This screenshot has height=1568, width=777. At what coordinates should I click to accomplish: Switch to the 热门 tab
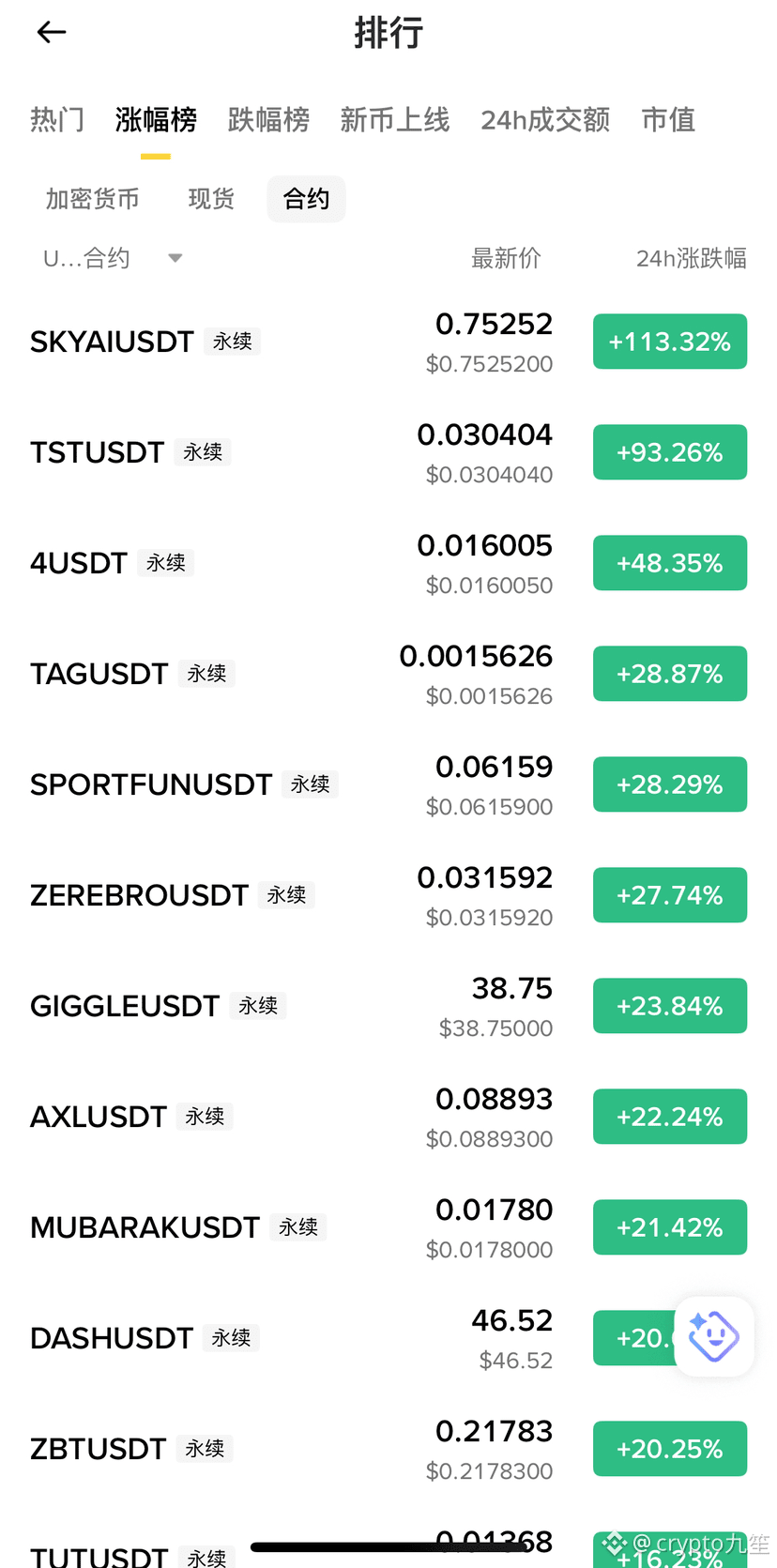(57, 120)
